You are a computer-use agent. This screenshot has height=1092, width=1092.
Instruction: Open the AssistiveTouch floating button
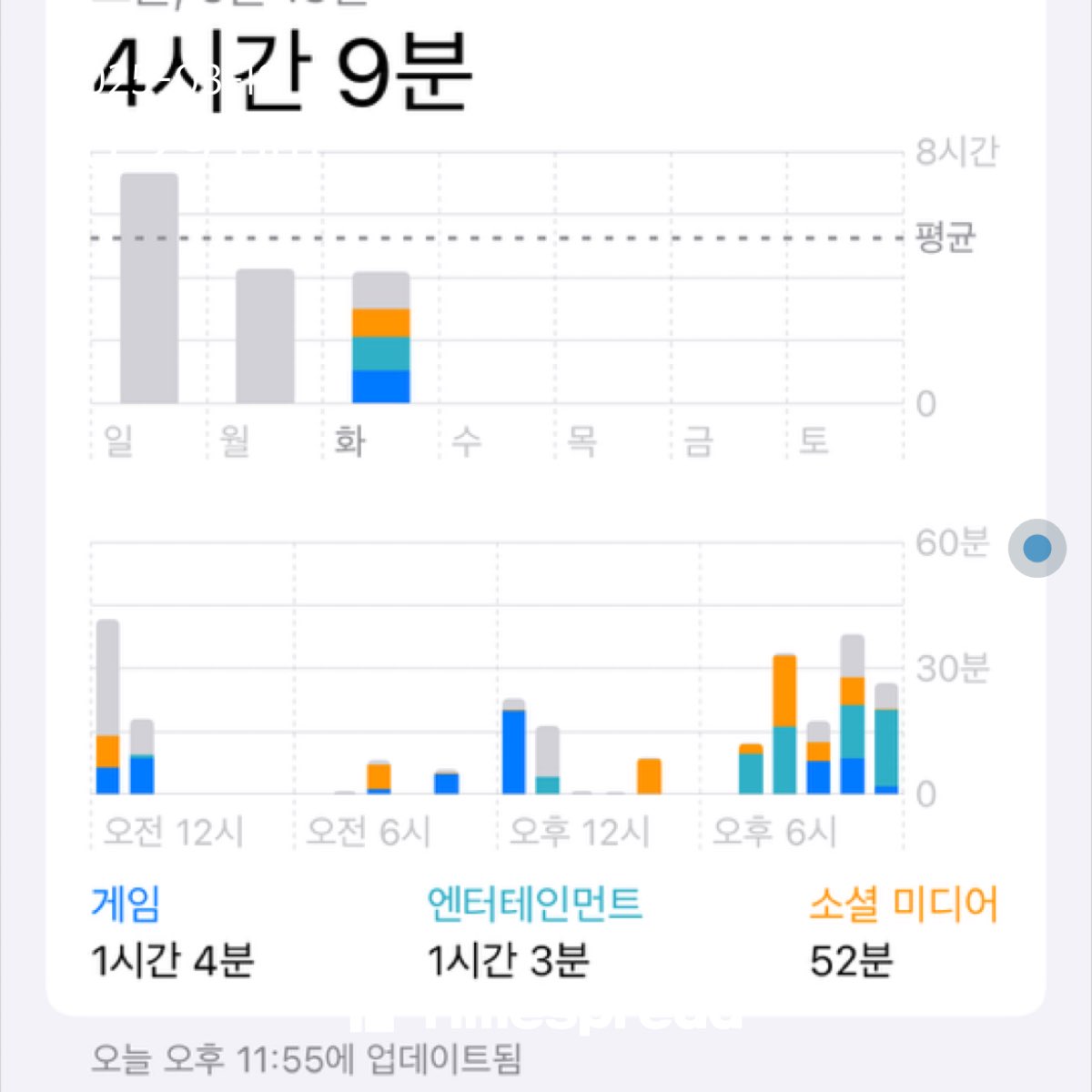1036,549
